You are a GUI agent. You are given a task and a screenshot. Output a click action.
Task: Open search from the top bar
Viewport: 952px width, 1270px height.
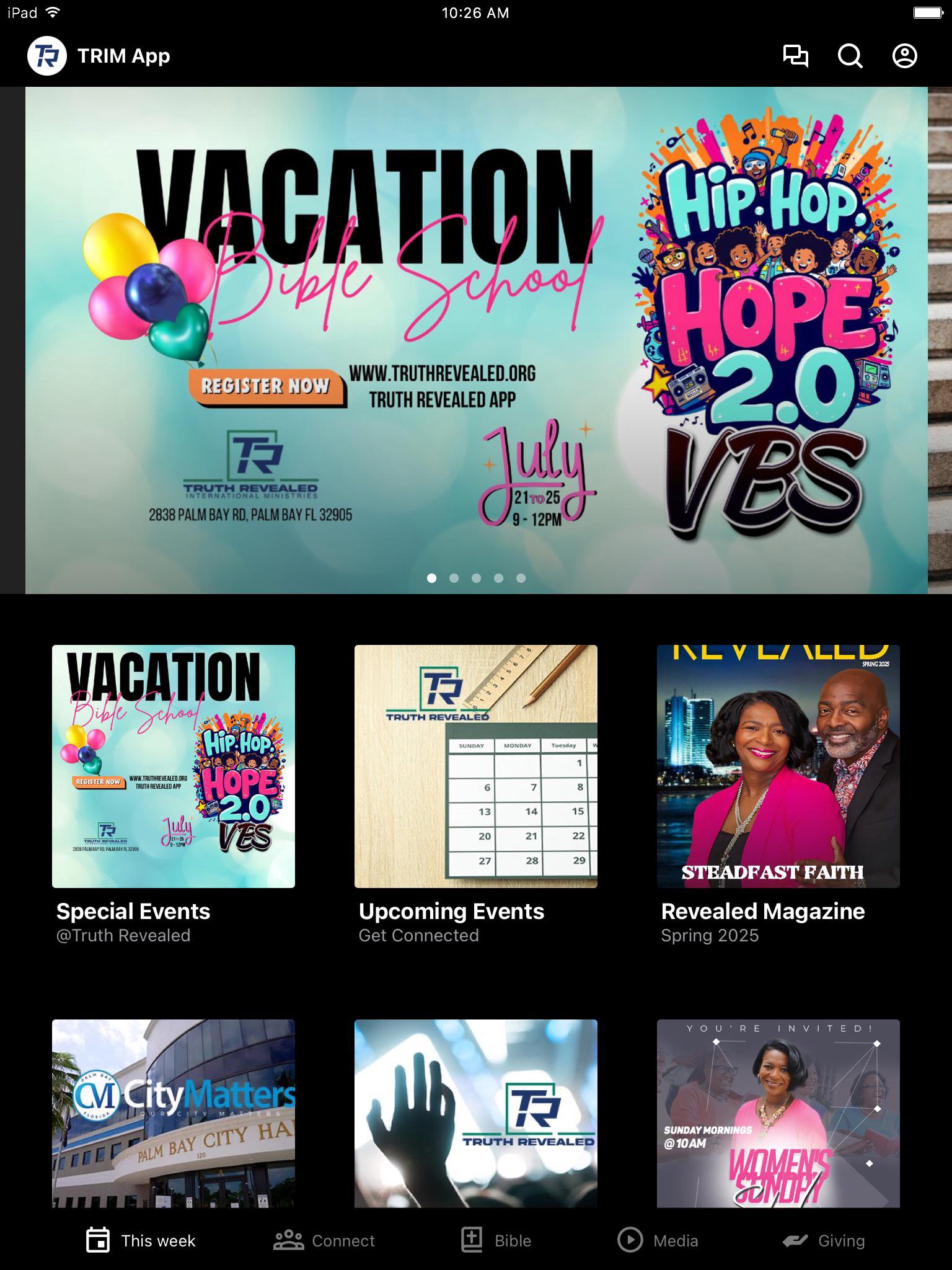[x=850, y=56]
